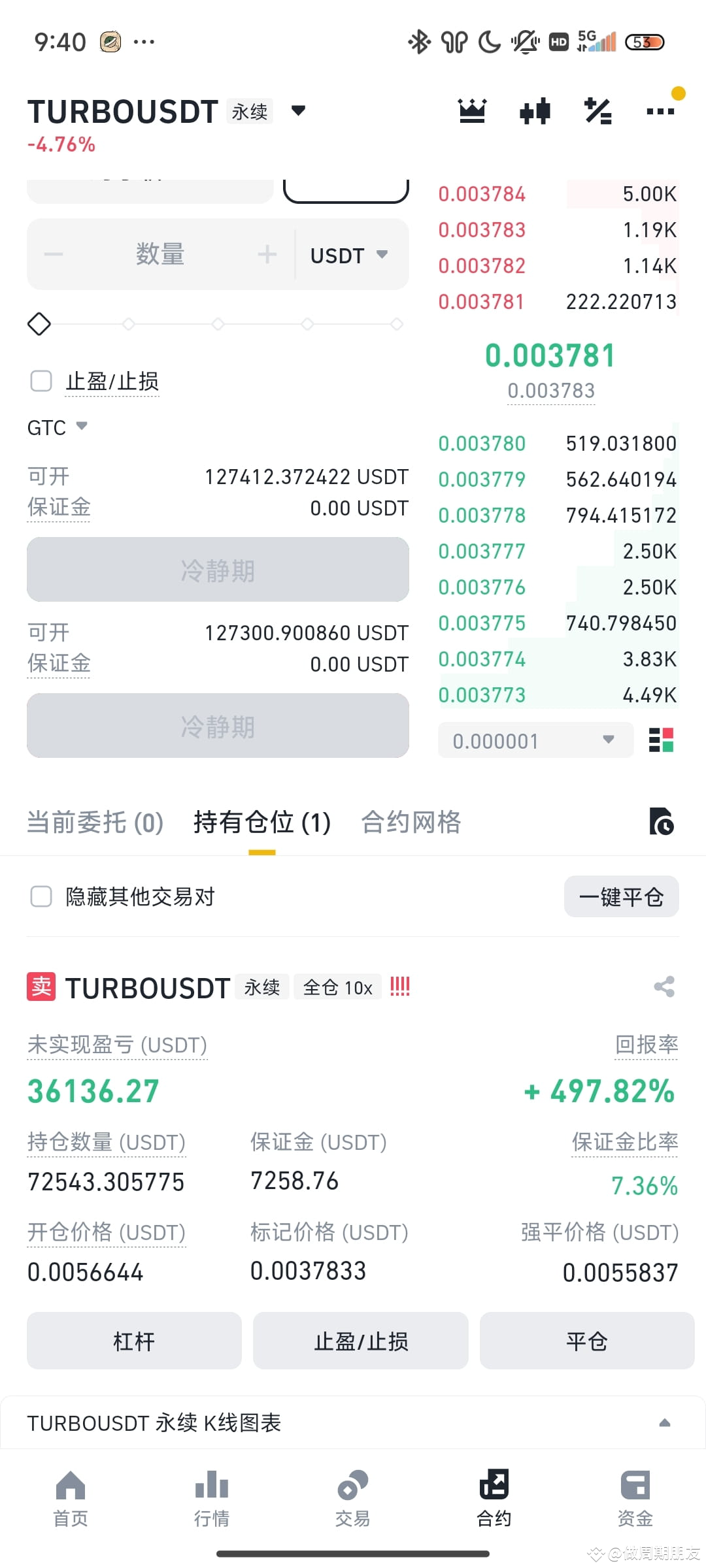Switch to the 合约网格 tab

tap(411, 823)
